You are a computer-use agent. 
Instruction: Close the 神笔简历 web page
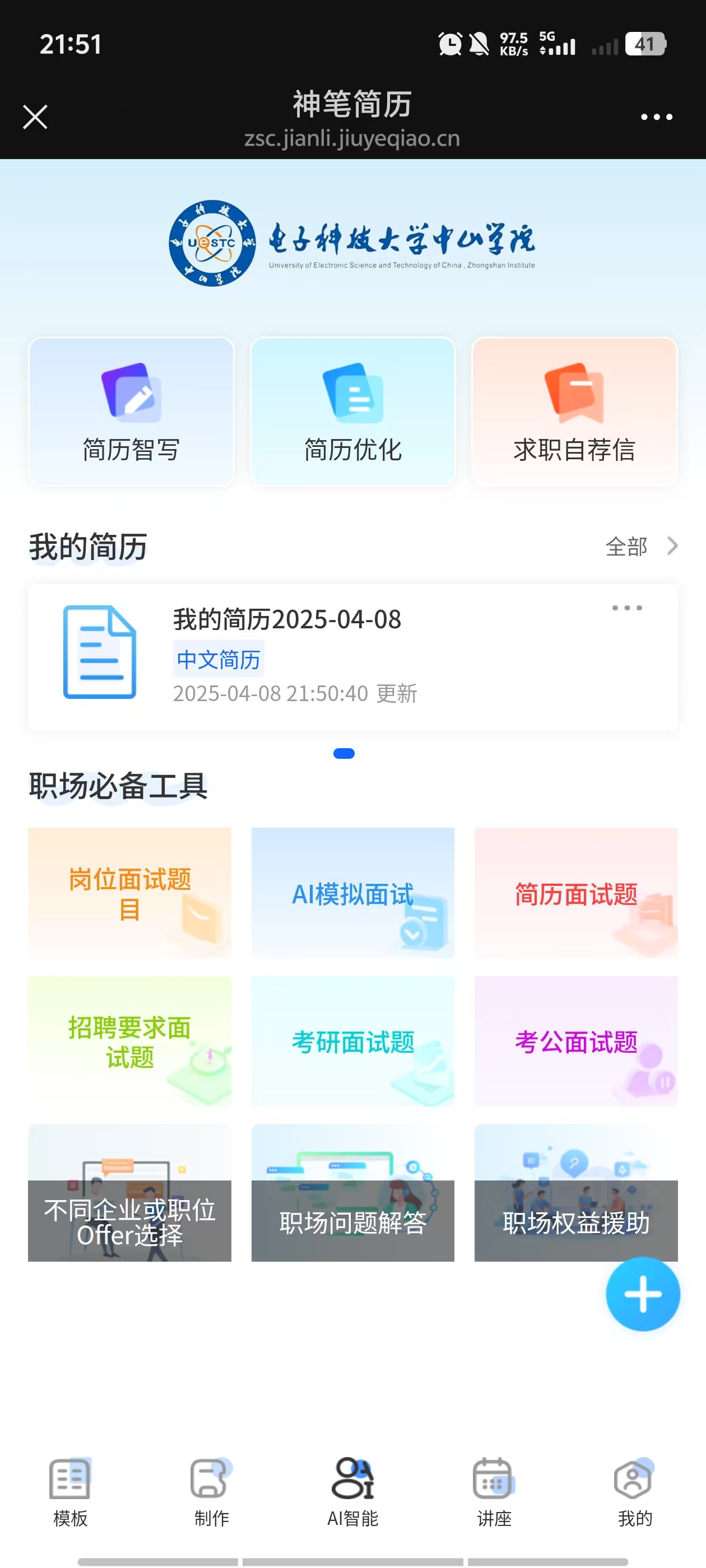35,117
